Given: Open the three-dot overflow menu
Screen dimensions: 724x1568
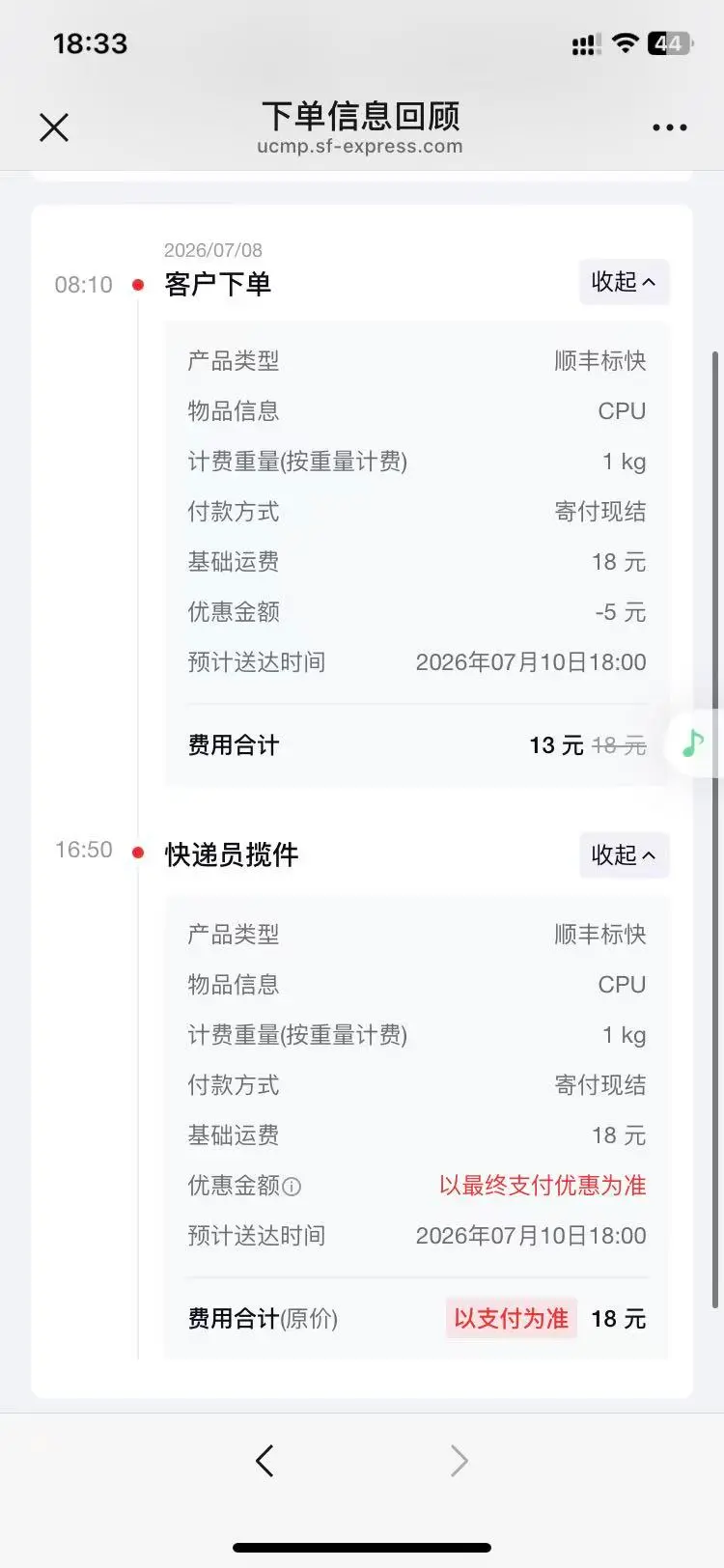Looking at the screenshot, I should coord(669,127).
